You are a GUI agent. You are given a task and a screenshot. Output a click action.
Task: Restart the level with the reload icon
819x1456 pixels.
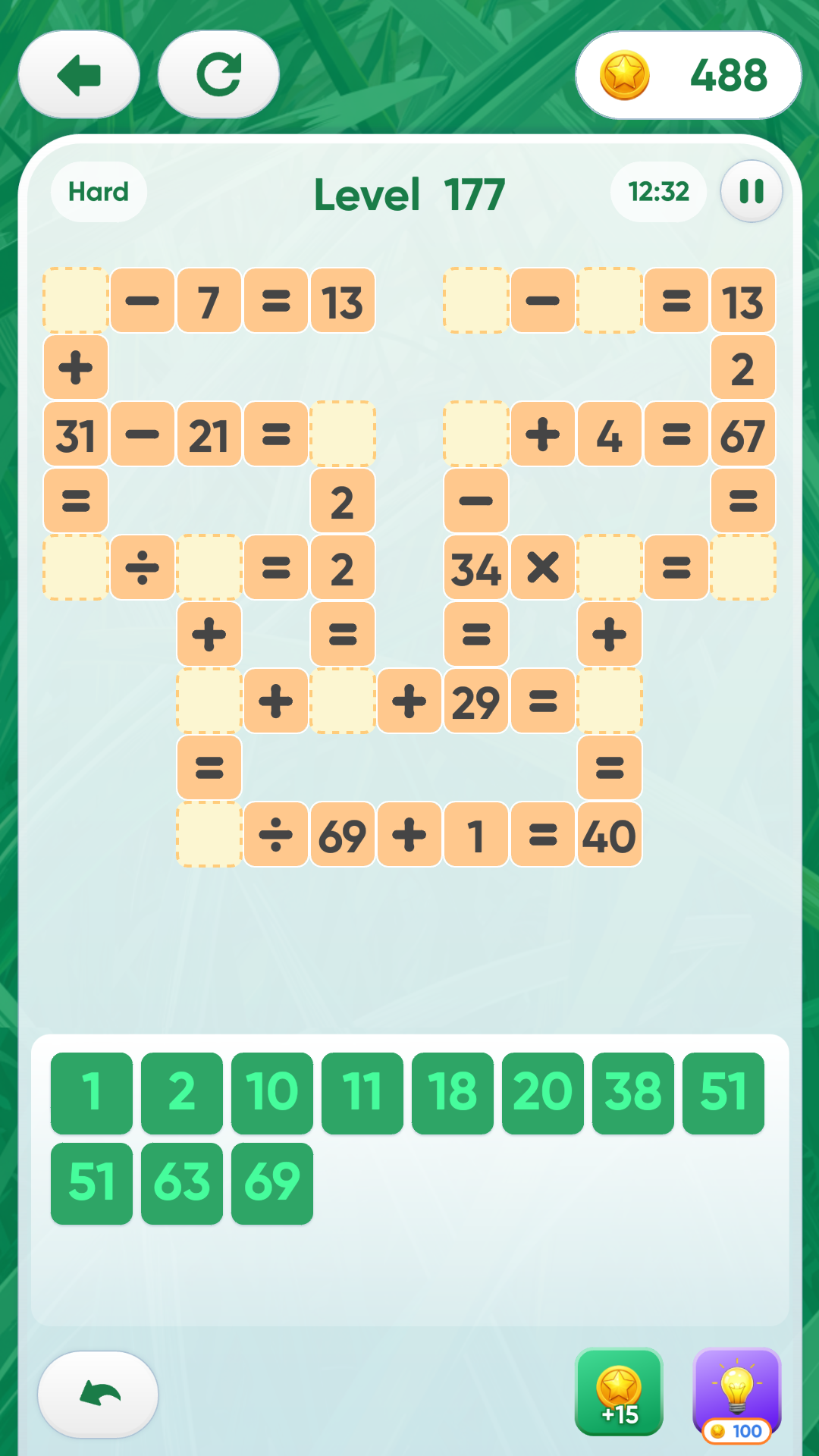[x=218, y=75]
